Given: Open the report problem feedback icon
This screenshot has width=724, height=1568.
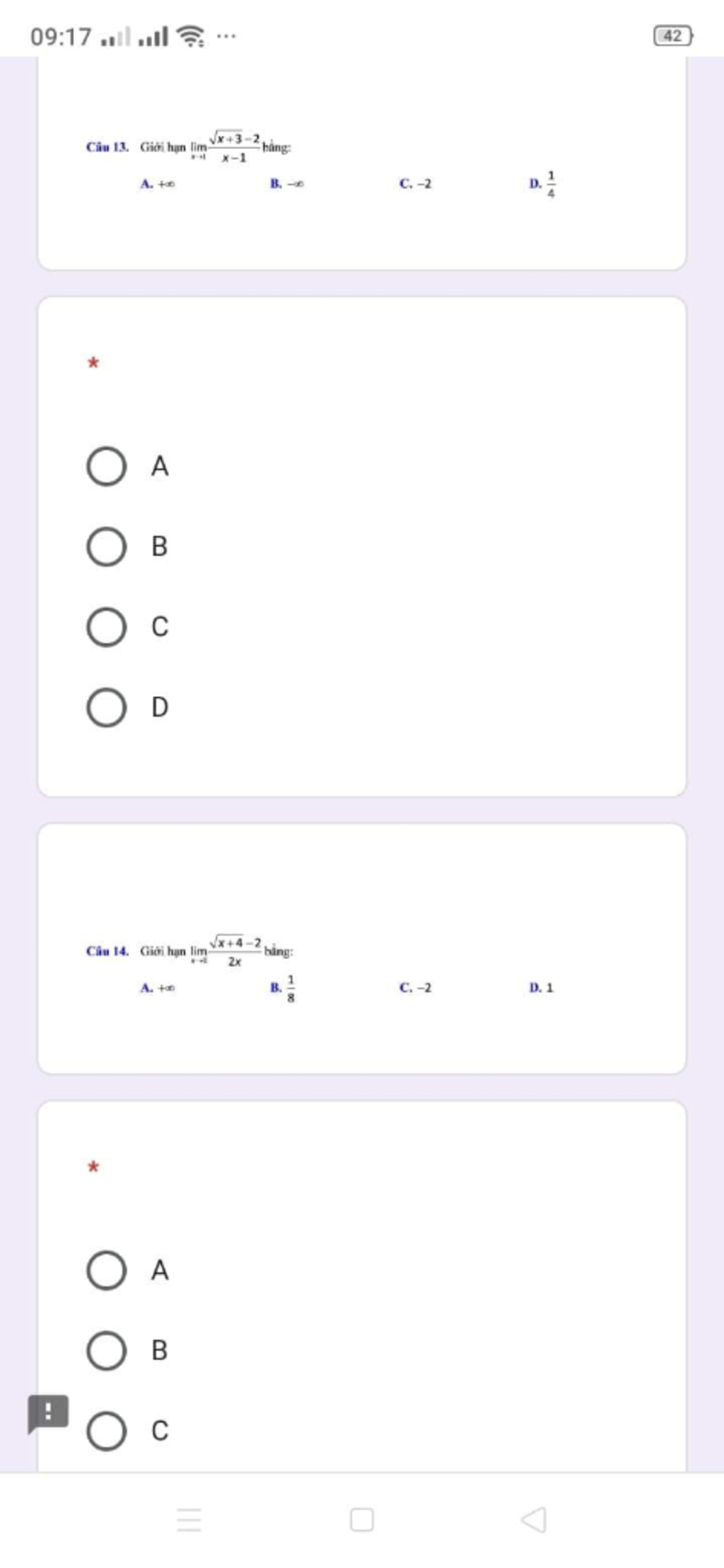Looking at the screenshot, I should coord(48,1413).
